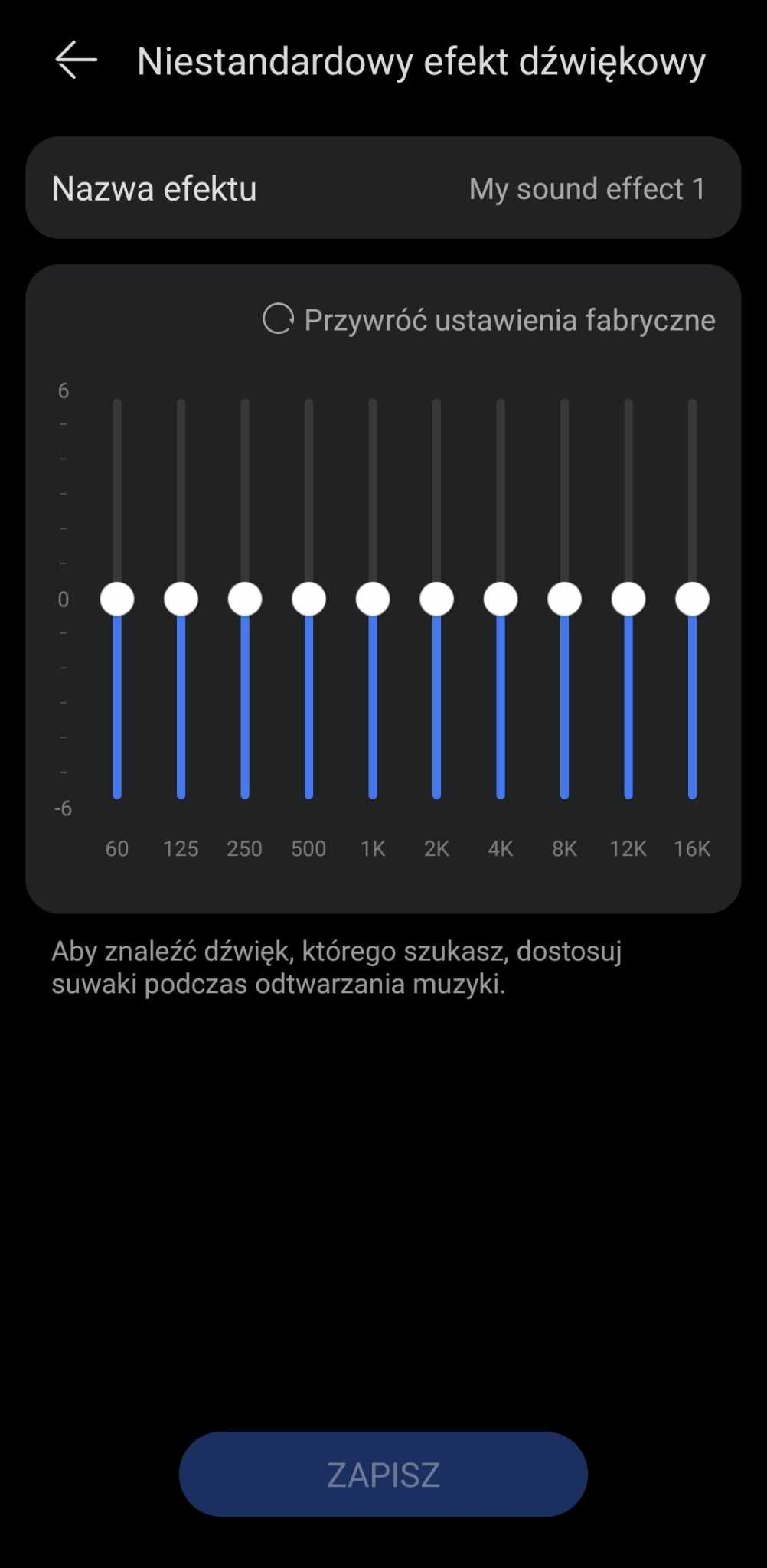Save the effect with ZAPISZ button
Screen dimensions: 767x1568
(x=383, y=1474)
